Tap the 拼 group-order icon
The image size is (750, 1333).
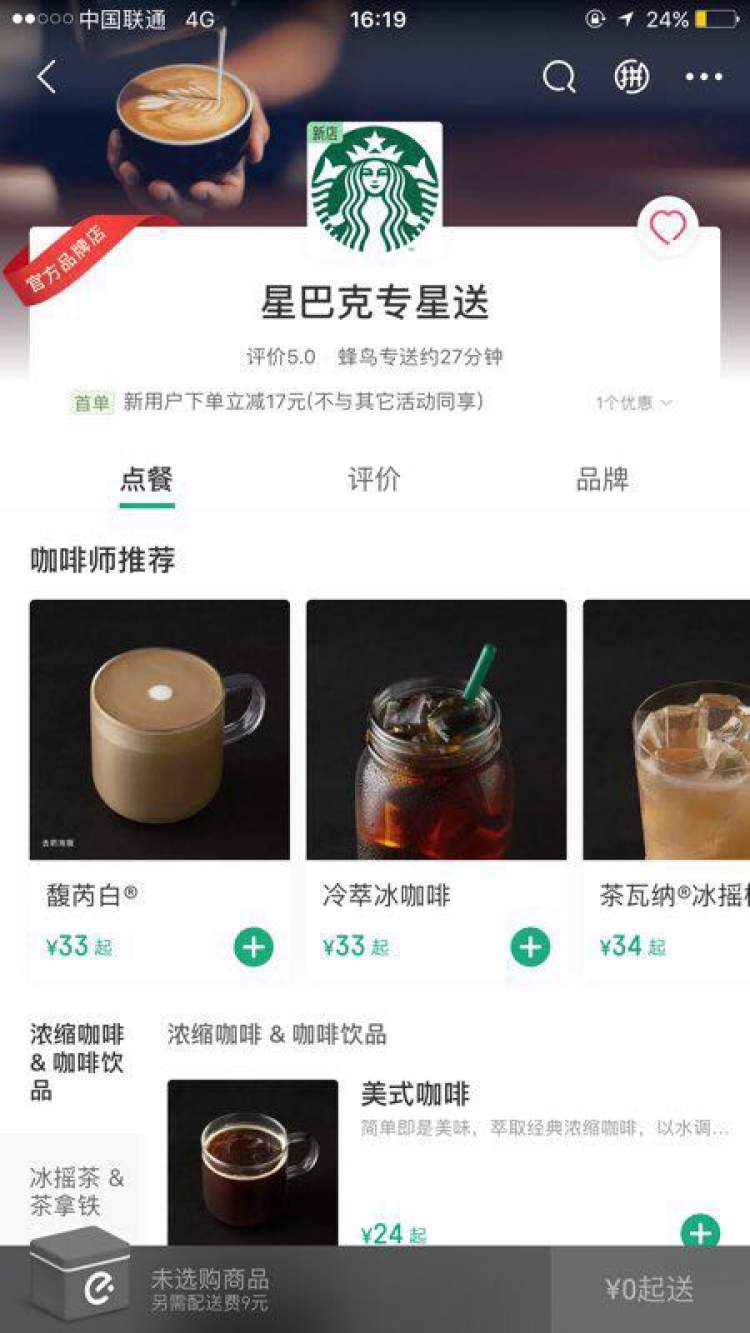(x=631, y=77)
